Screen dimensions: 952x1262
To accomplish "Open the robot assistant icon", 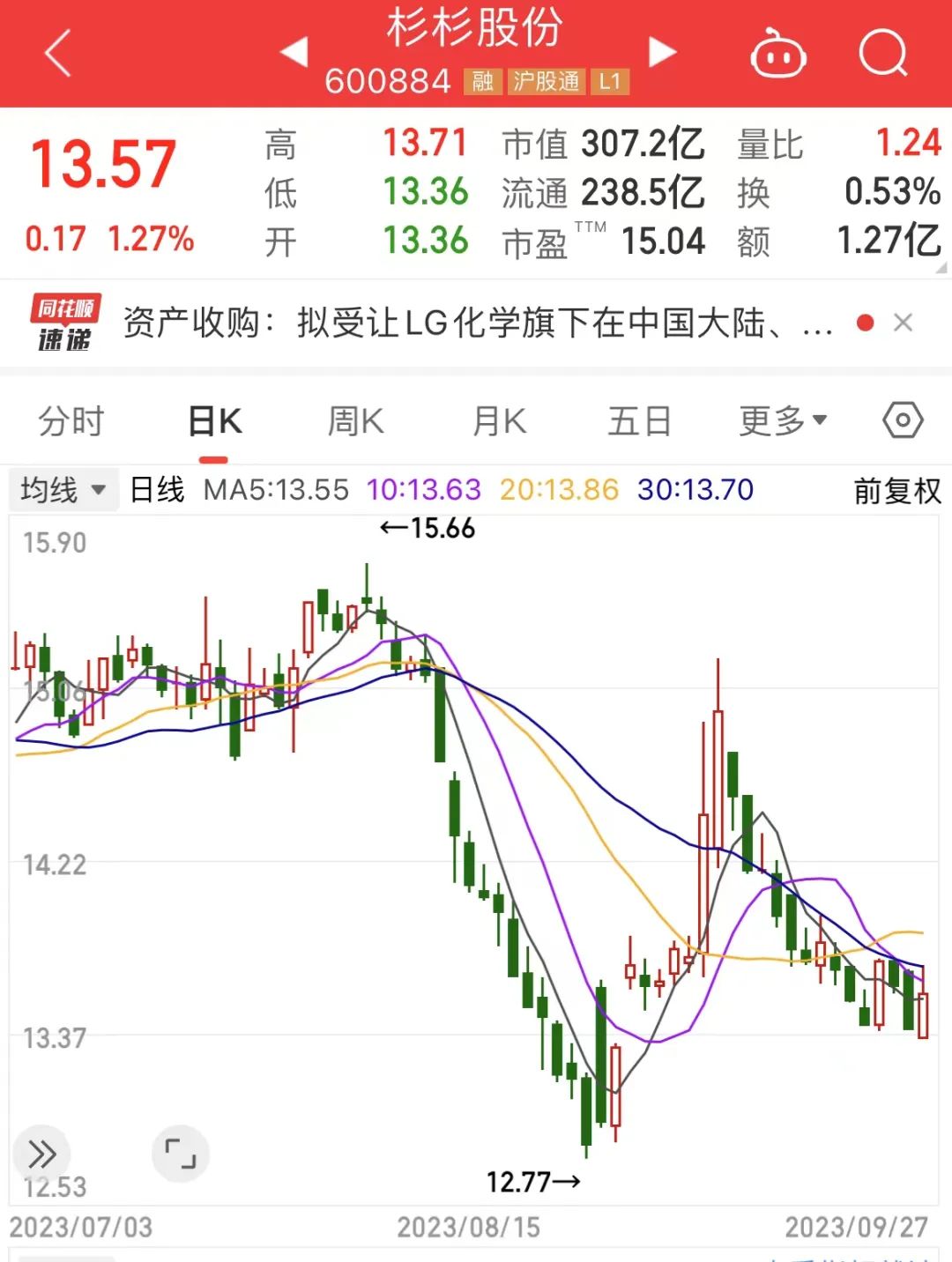I will coord(777,55).
